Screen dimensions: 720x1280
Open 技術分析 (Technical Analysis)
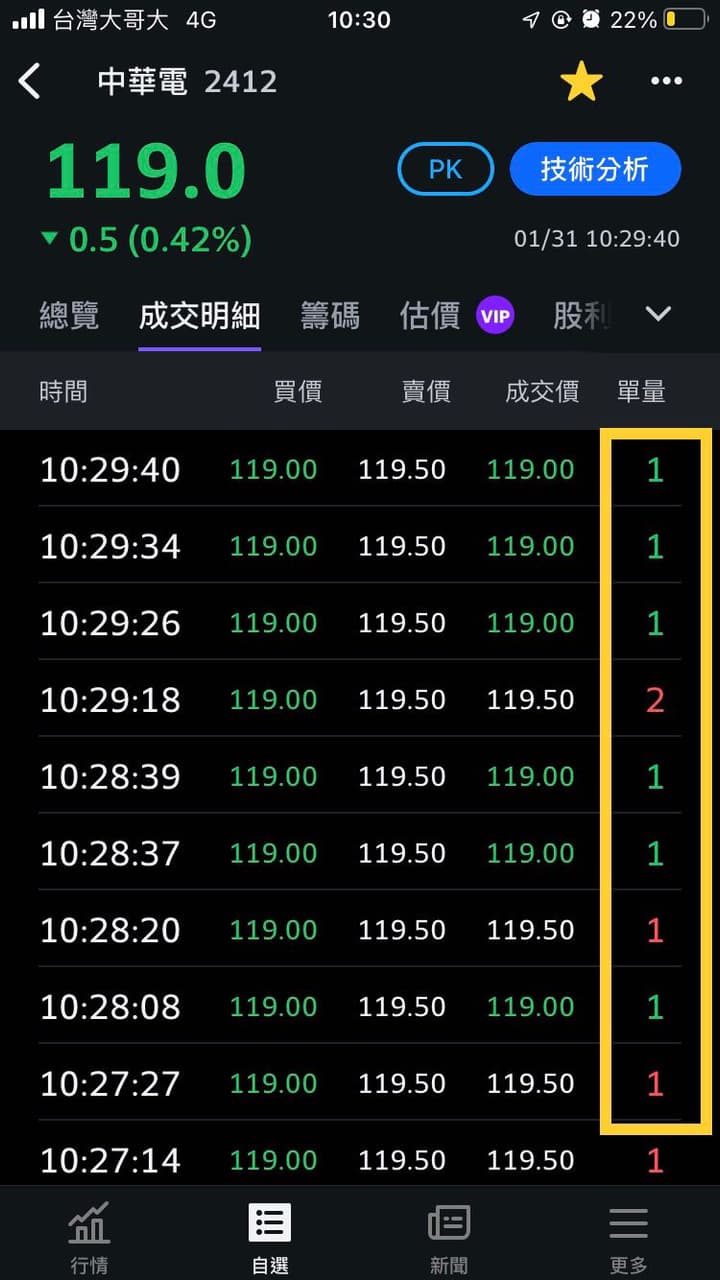click(x=595, y=169)
